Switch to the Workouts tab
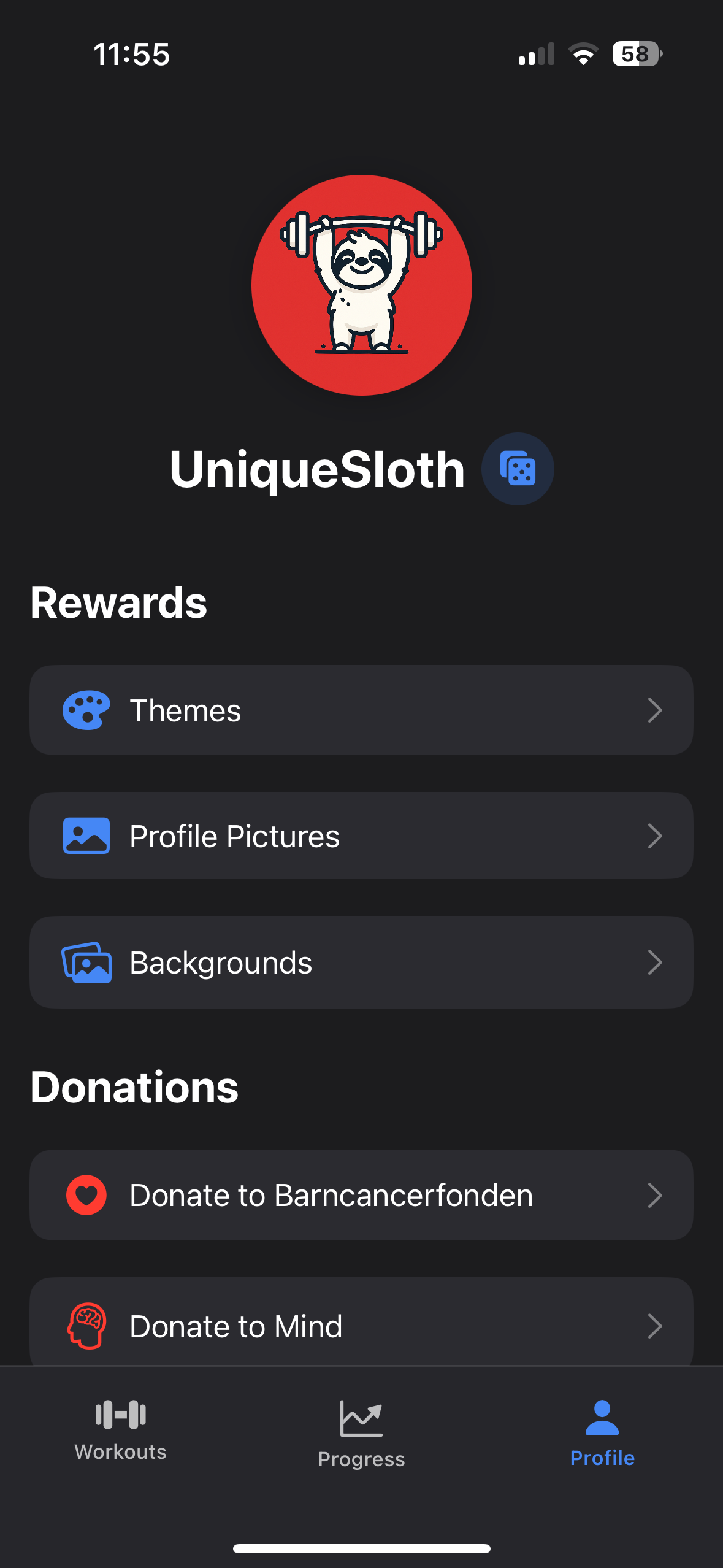723x1568 pixels. [x=121, y=1431]
